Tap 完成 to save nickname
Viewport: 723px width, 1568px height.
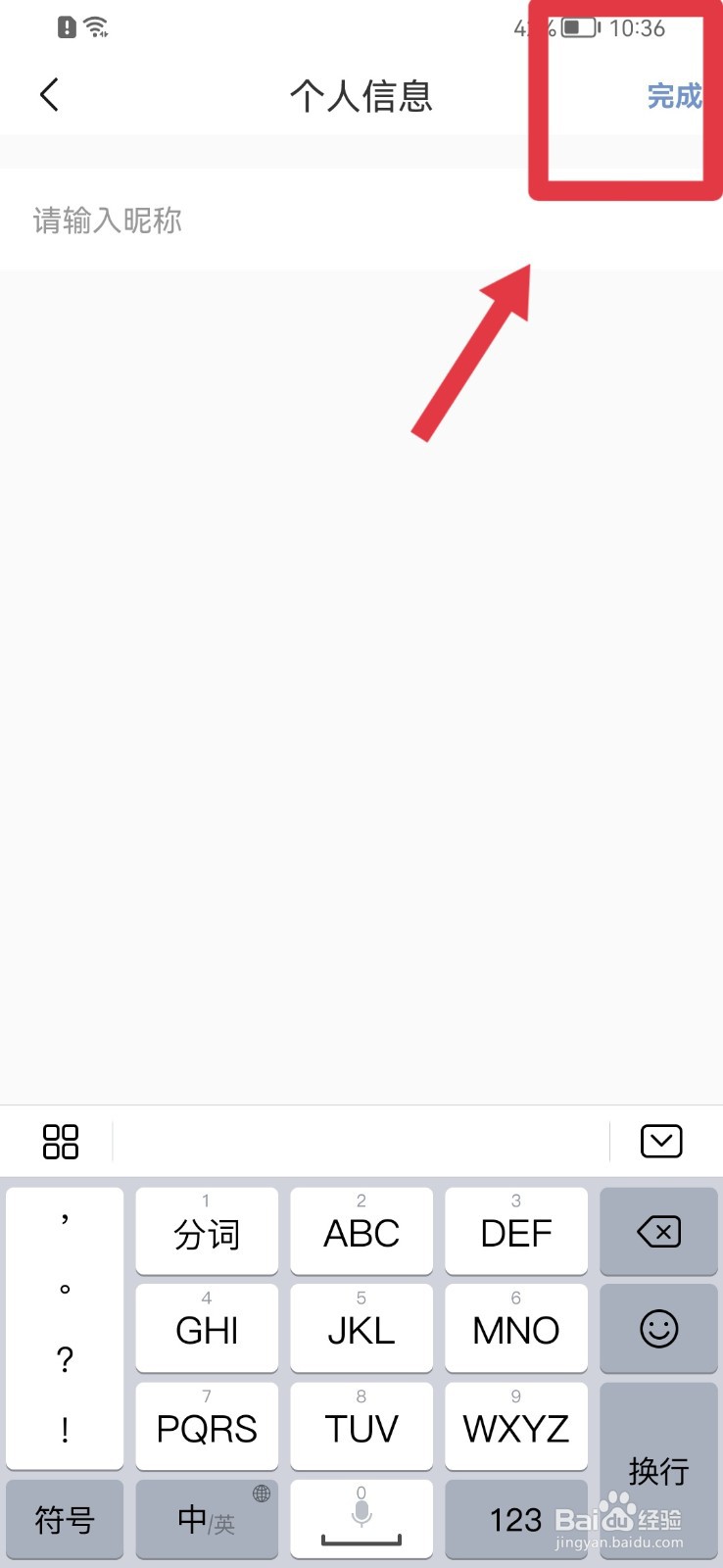click(x=674, y=96)
